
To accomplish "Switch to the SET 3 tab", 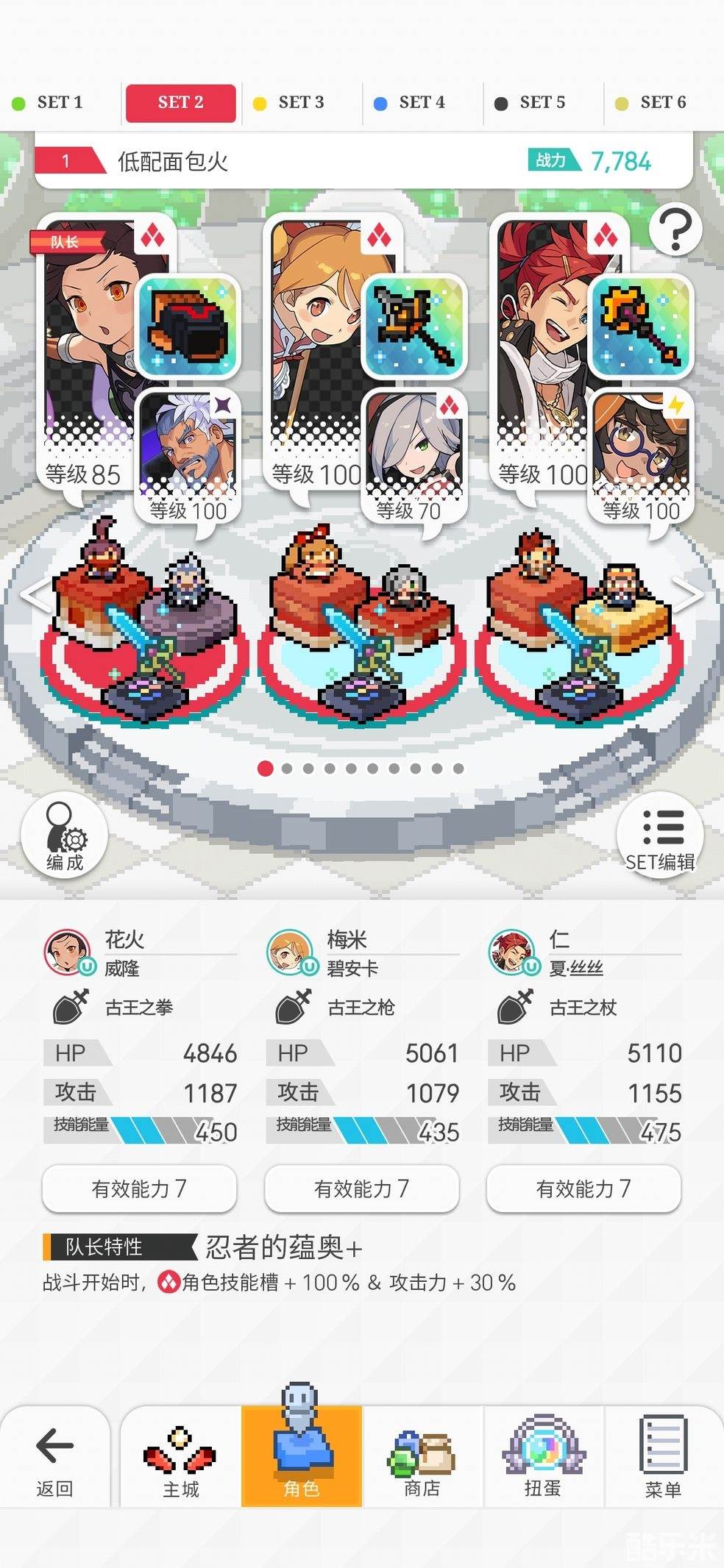I will pyautogui.click(x=291, y=102).
